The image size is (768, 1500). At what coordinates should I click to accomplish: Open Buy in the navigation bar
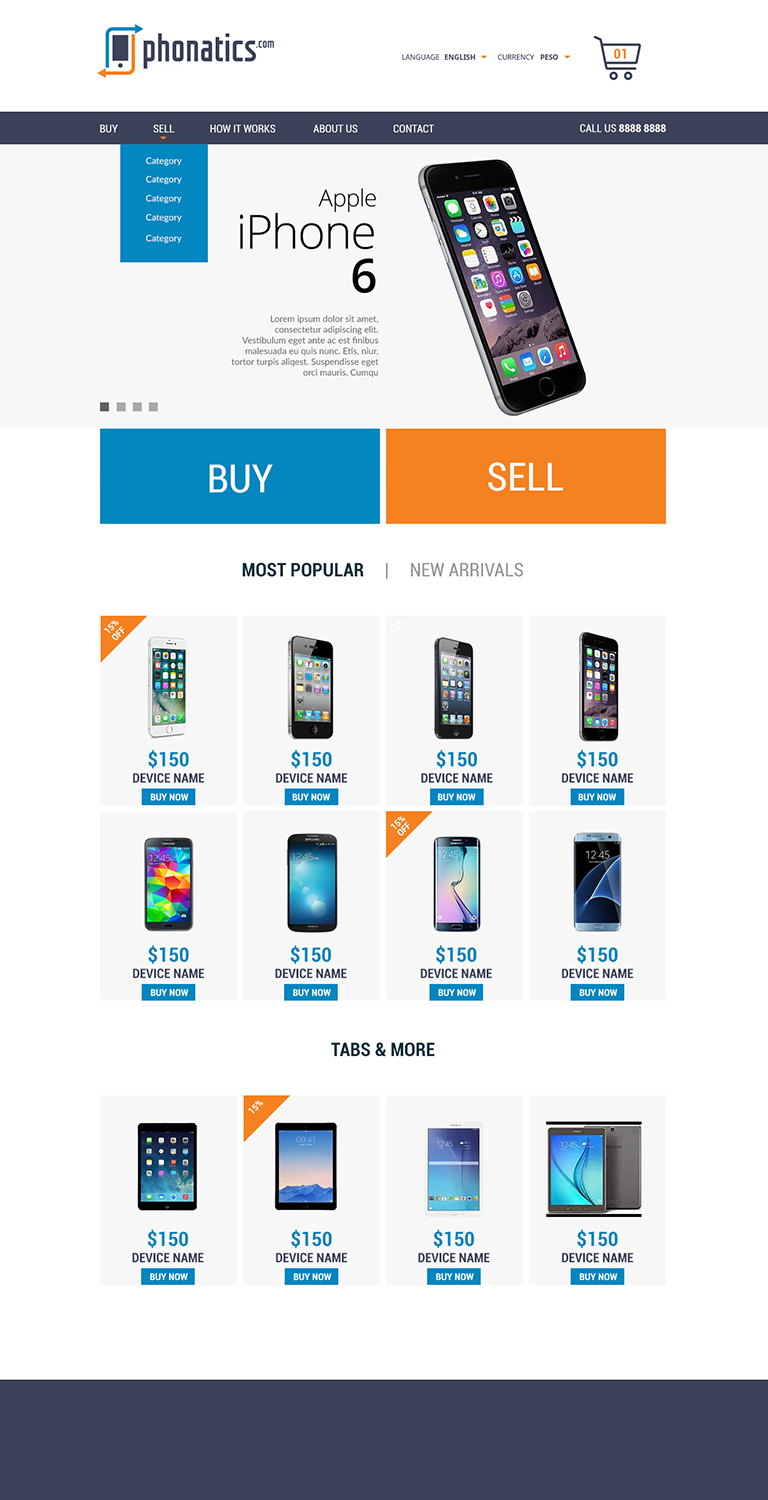(109, 128)
